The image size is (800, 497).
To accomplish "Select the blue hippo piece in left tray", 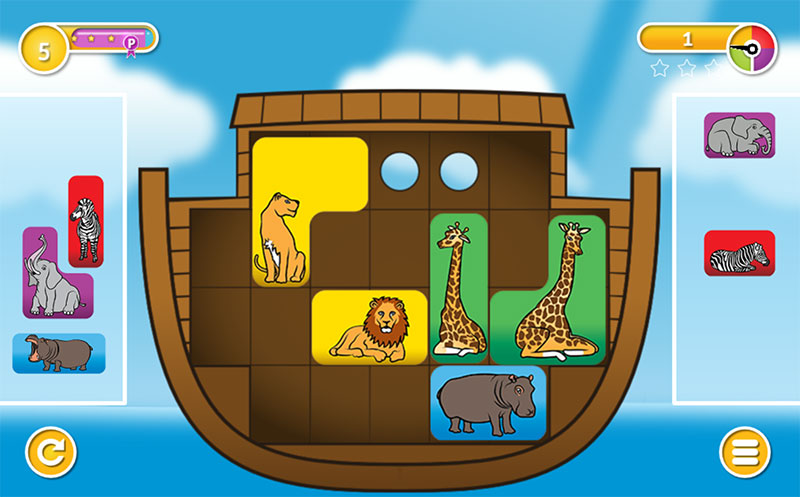I will coord(59,353).
